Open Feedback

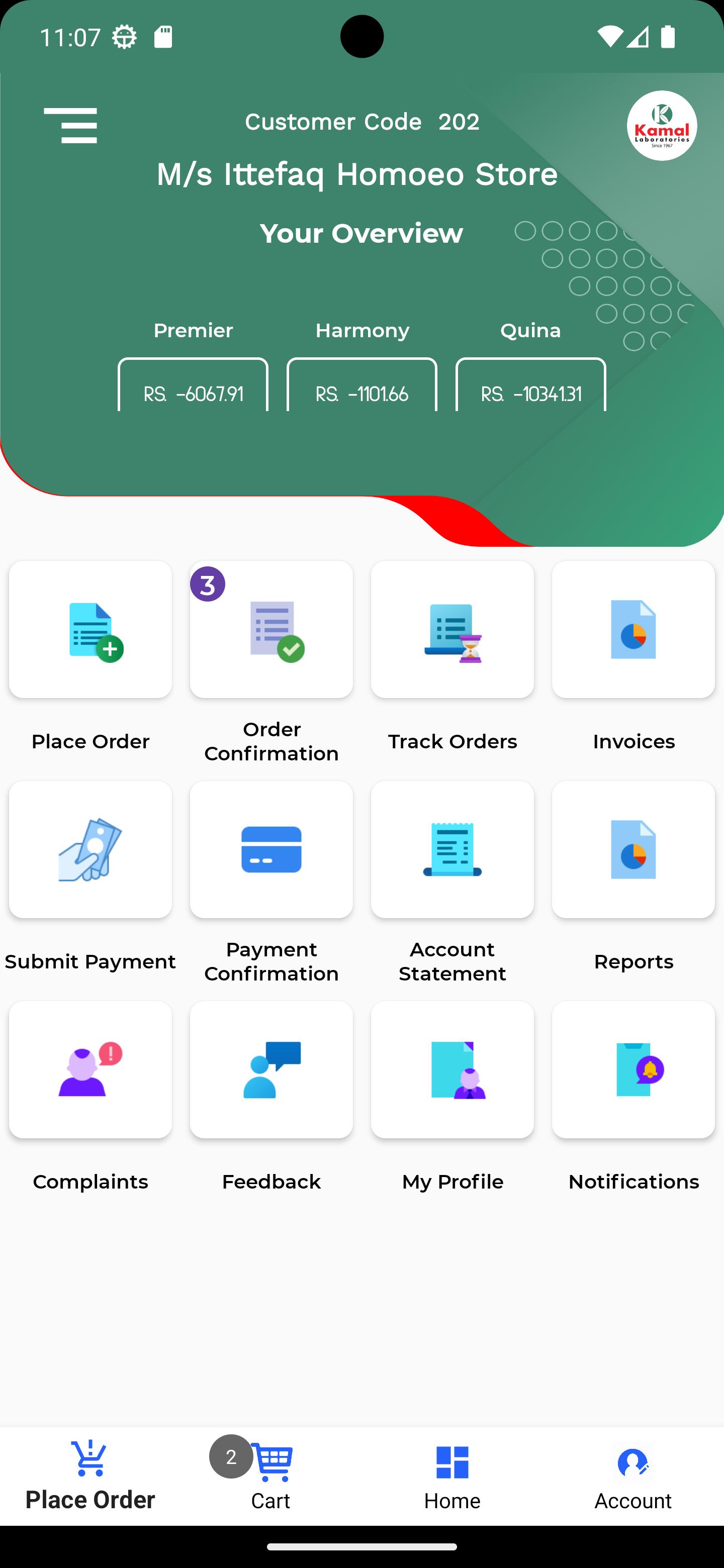click(271, 1069)
